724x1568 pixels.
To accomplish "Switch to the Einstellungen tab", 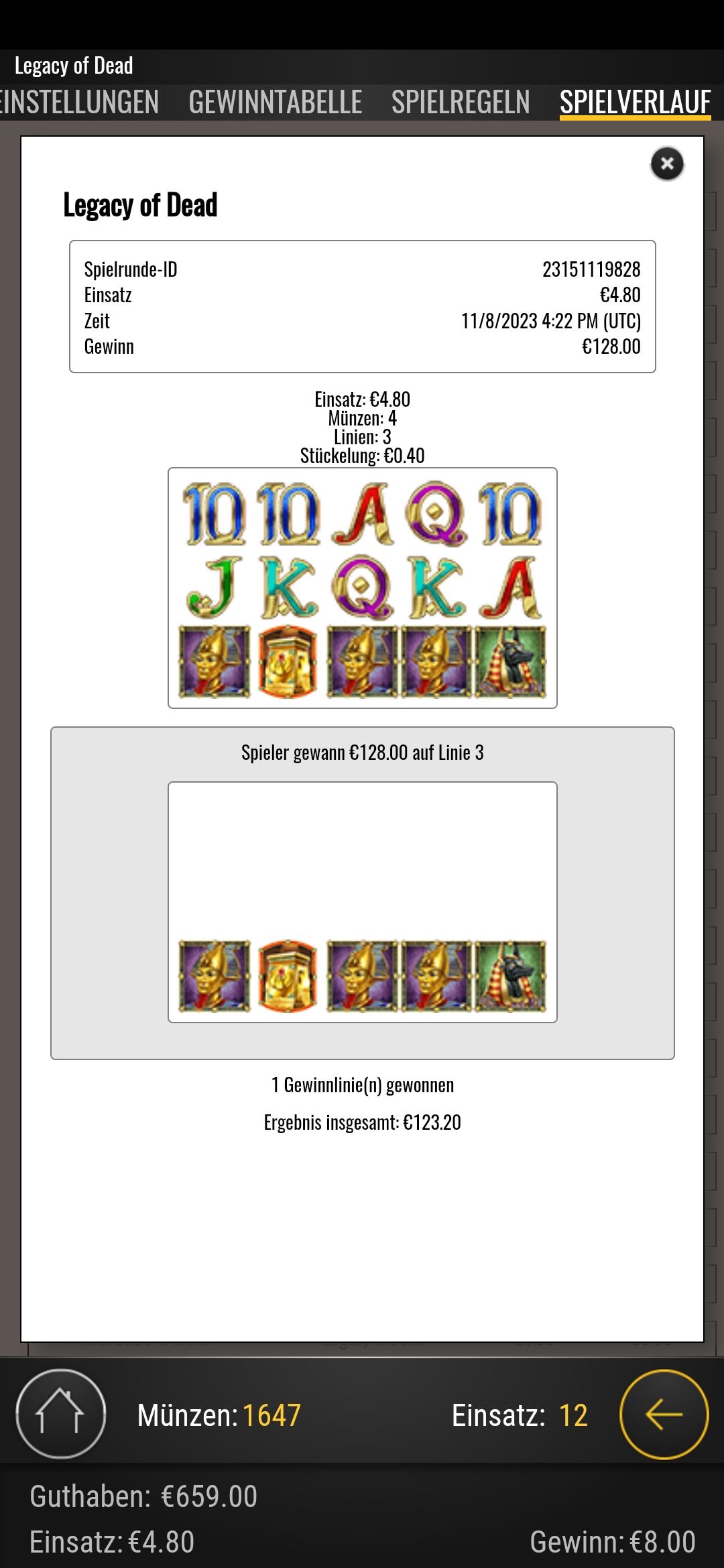I will tap(79, 103).
